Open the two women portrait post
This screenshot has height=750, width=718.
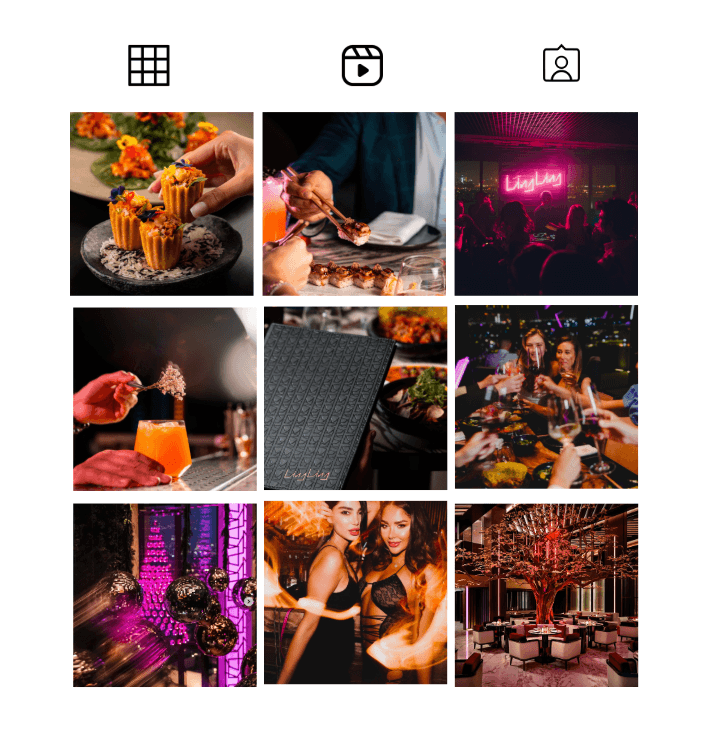tap(355, 592)
